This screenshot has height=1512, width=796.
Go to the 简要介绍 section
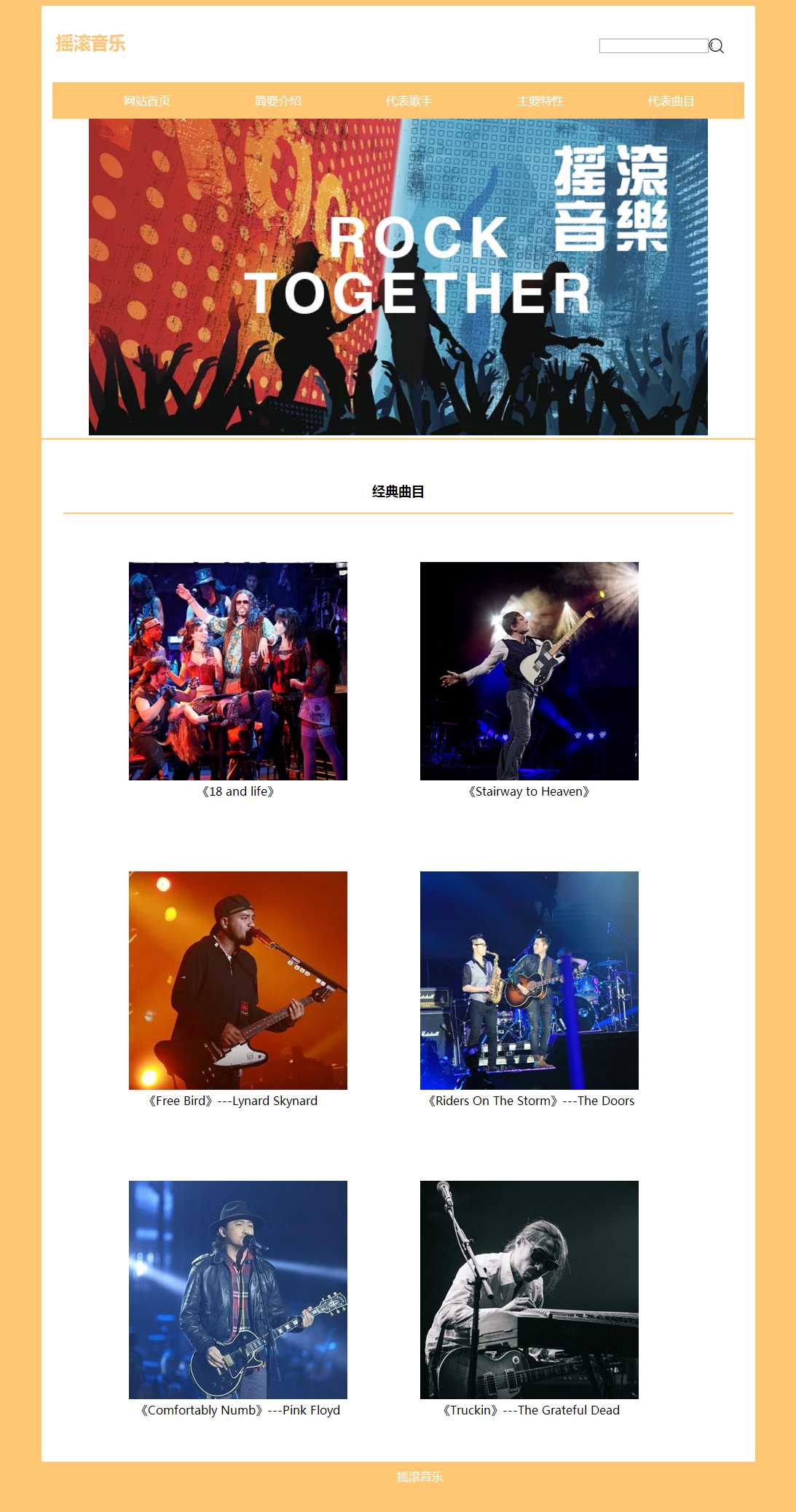[x=277, y=100]
